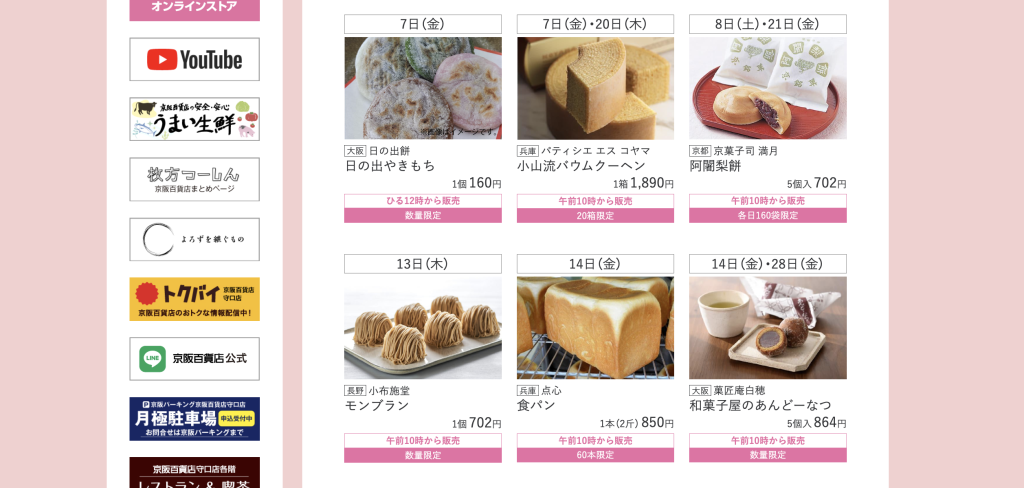The width and height of the screenshot is (1024, 488).
Task: View the 阿闍梨餅 product image
Action: (767, 88)
